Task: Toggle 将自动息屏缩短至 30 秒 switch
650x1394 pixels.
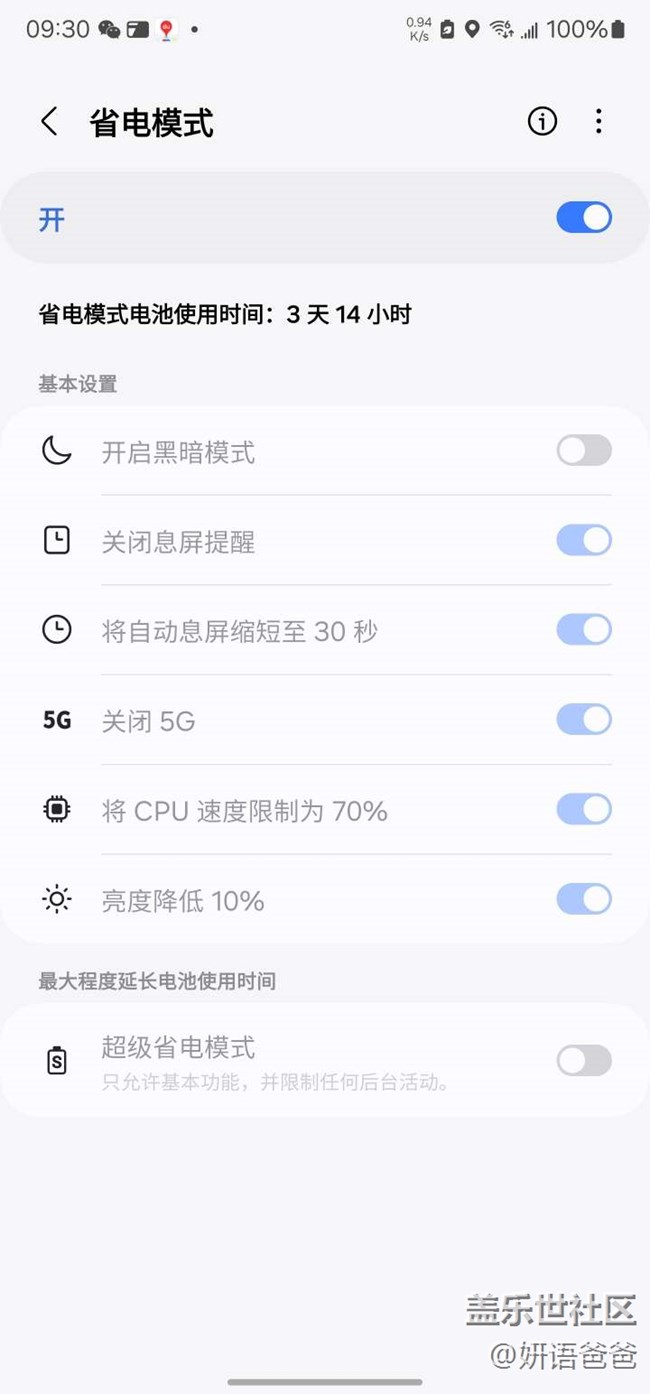Action: [x=584, y=630]
